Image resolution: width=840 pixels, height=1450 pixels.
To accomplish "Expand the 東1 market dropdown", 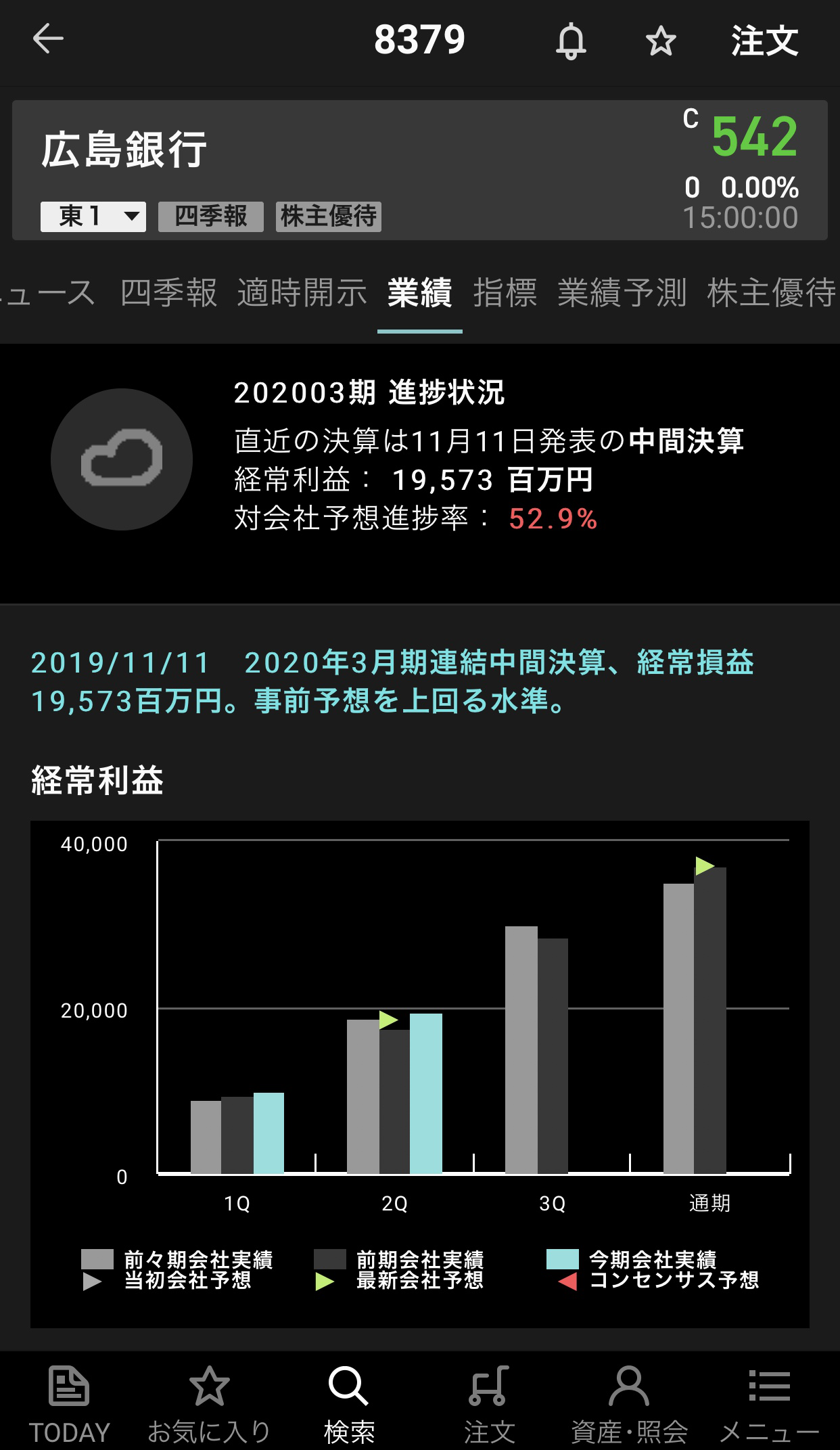I will tap(93, 217).
